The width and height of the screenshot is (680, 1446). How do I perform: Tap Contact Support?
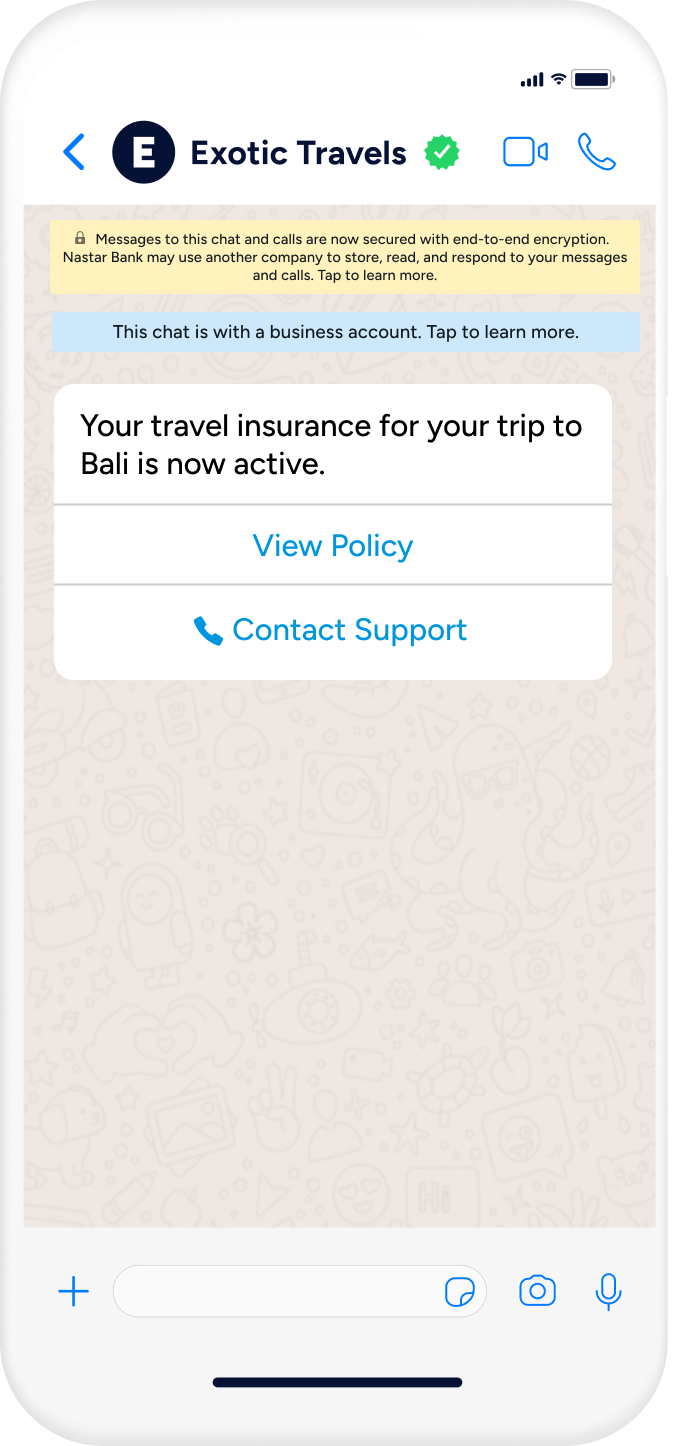(333, 630)
